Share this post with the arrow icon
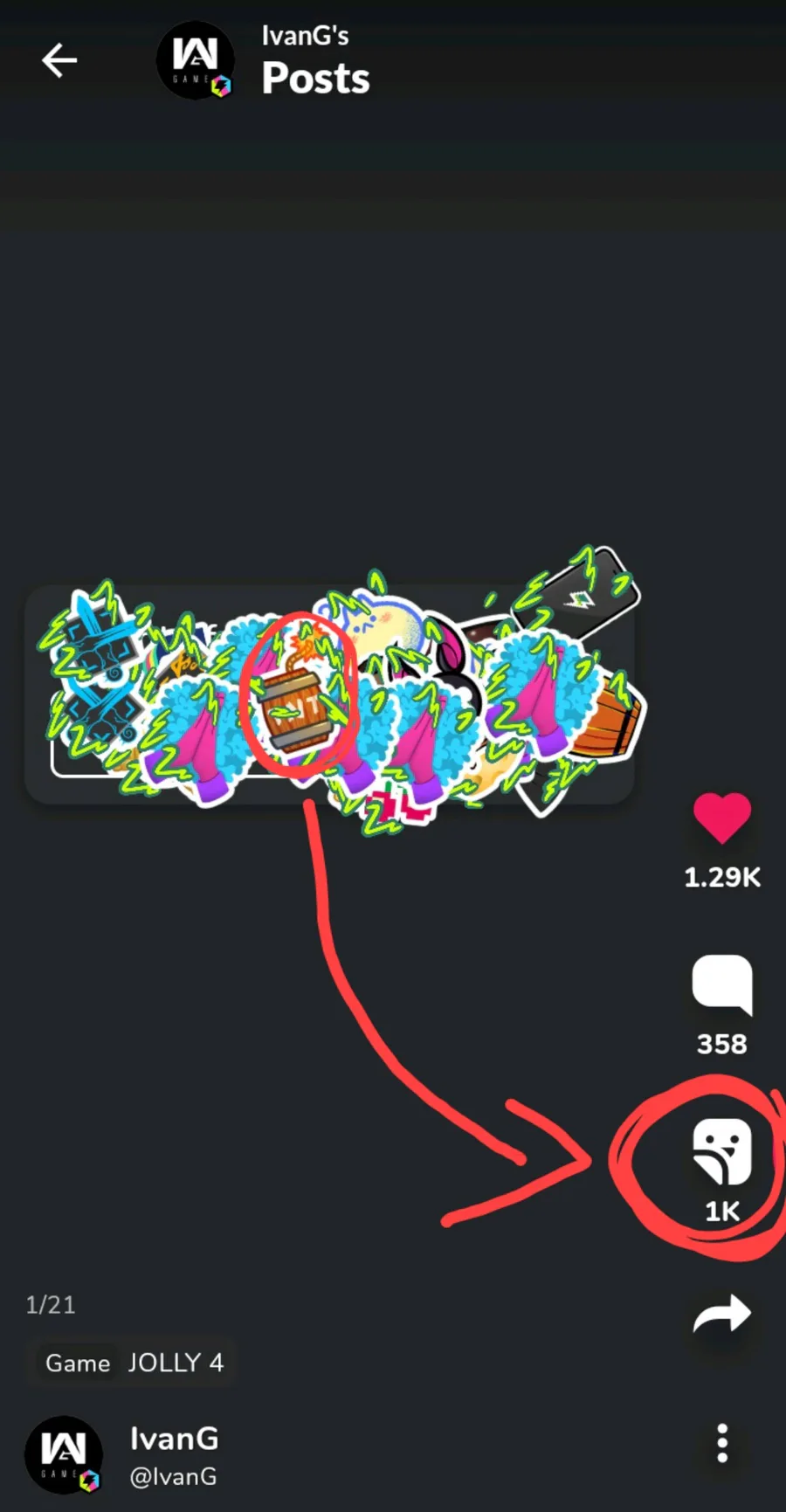The width and height of the screenshot is (786, 1512). (x=722, y=1314)
